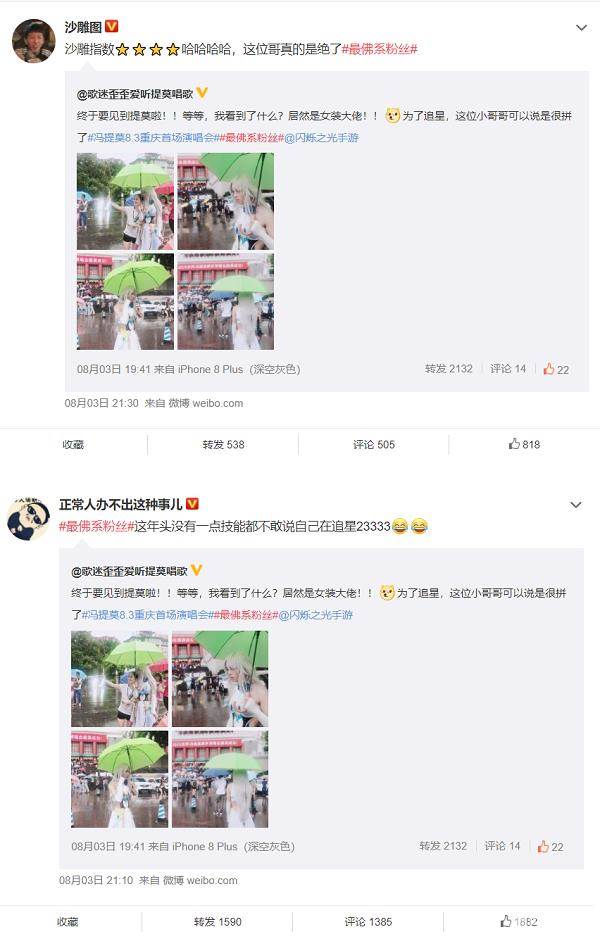Expand the chevron menu on 沙雕图's post
Viewport: 600px width, 946px height.
(x=581, y=27)
